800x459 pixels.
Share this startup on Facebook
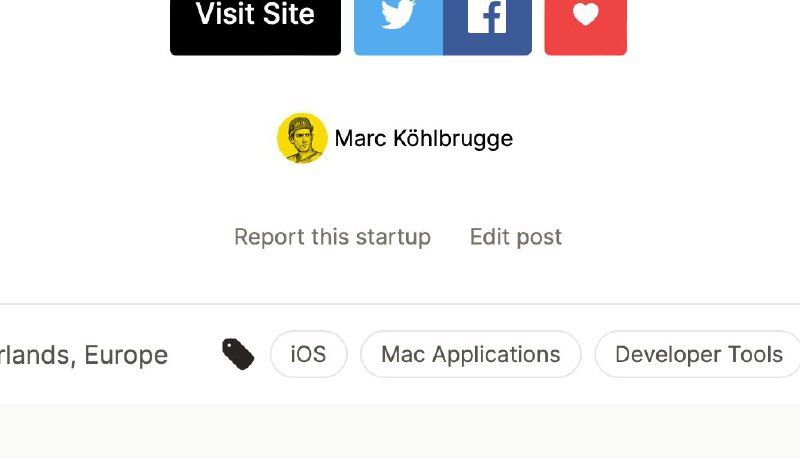click(487, 20)
